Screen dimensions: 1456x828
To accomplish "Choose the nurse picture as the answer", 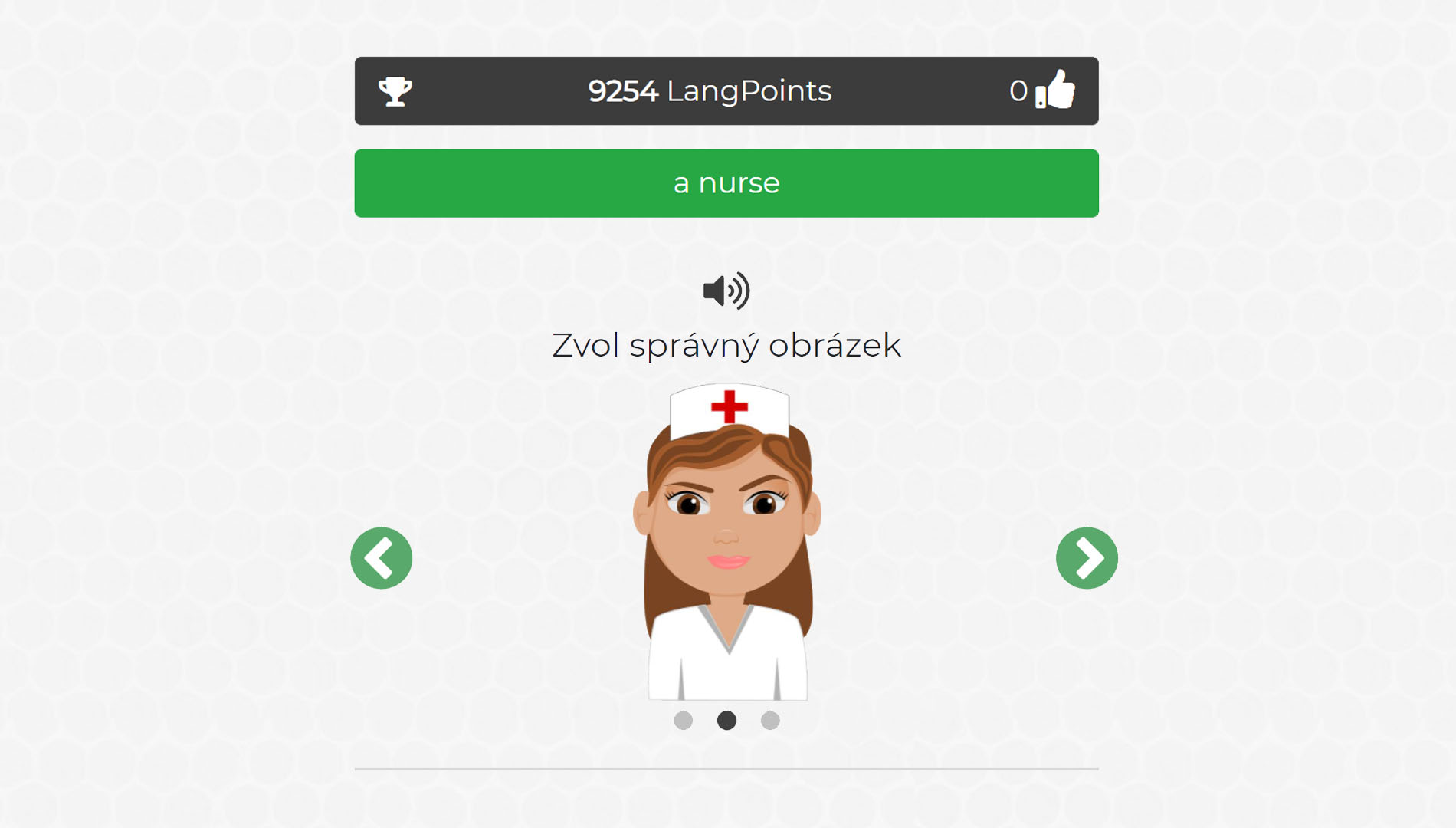I will pyautogui.click(x=727, y=543).
